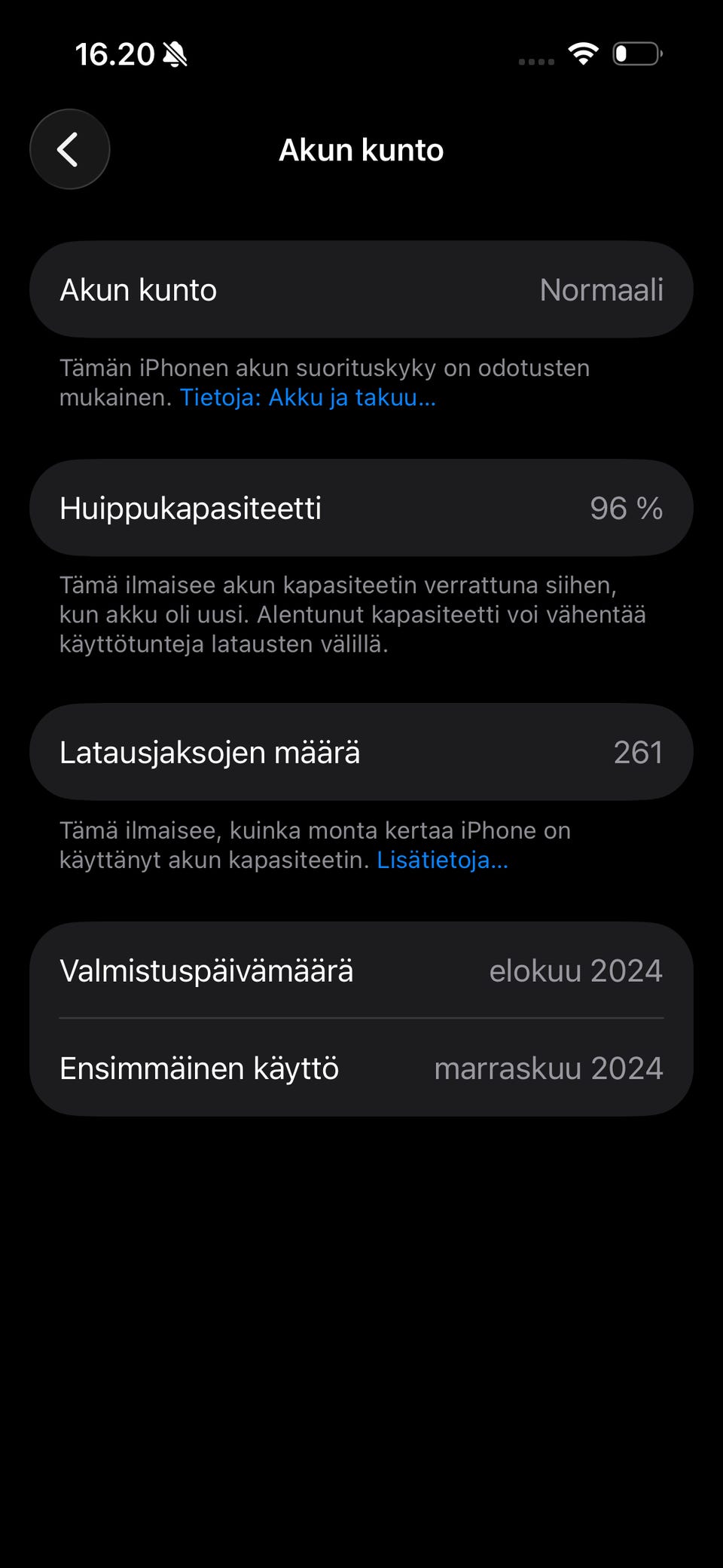The width and height of the screenshot is (723, 1568).
Task: Tap the Wi-Fi status icon
Action: tap(583, 53)
